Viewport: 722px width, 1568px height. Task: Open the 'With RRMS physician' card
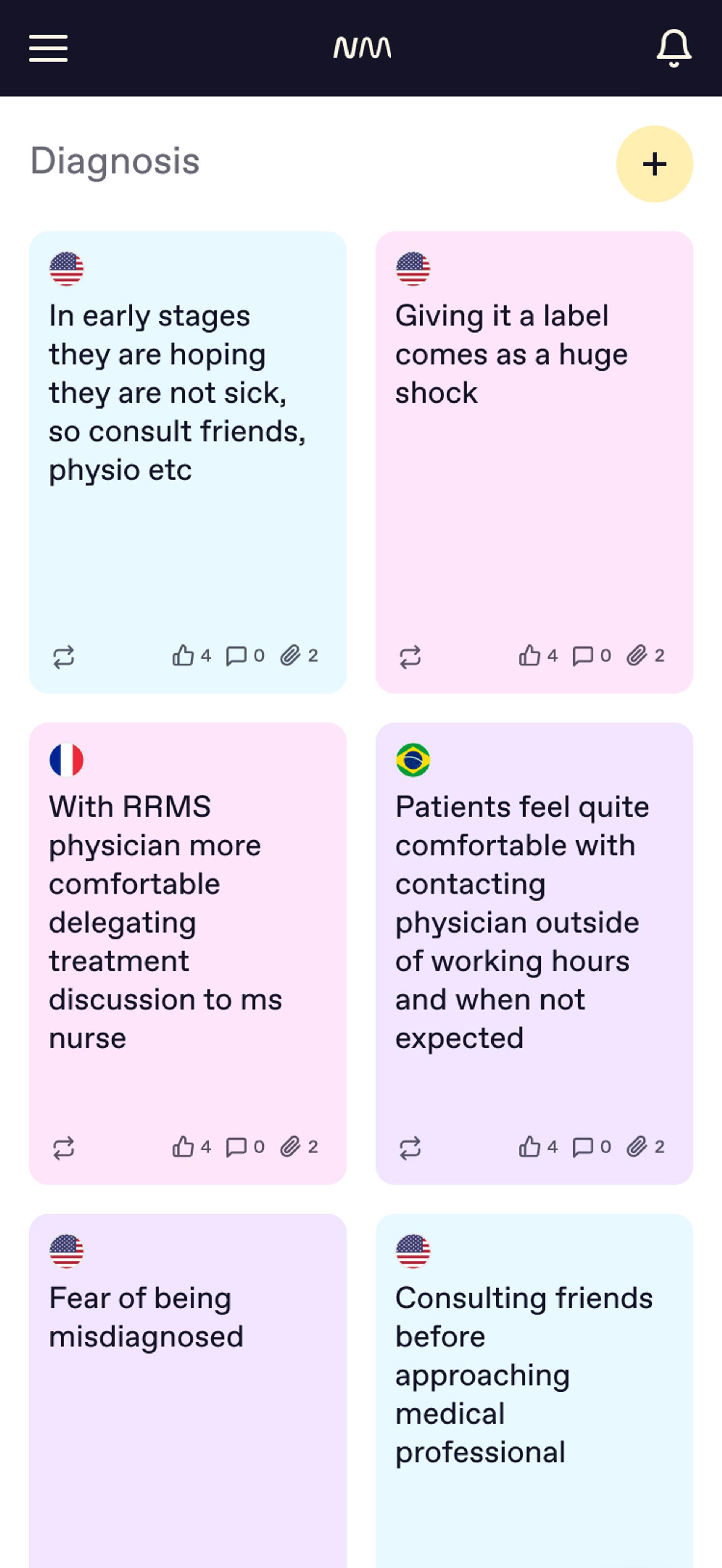pyautogui.click(x=165, y=922)
